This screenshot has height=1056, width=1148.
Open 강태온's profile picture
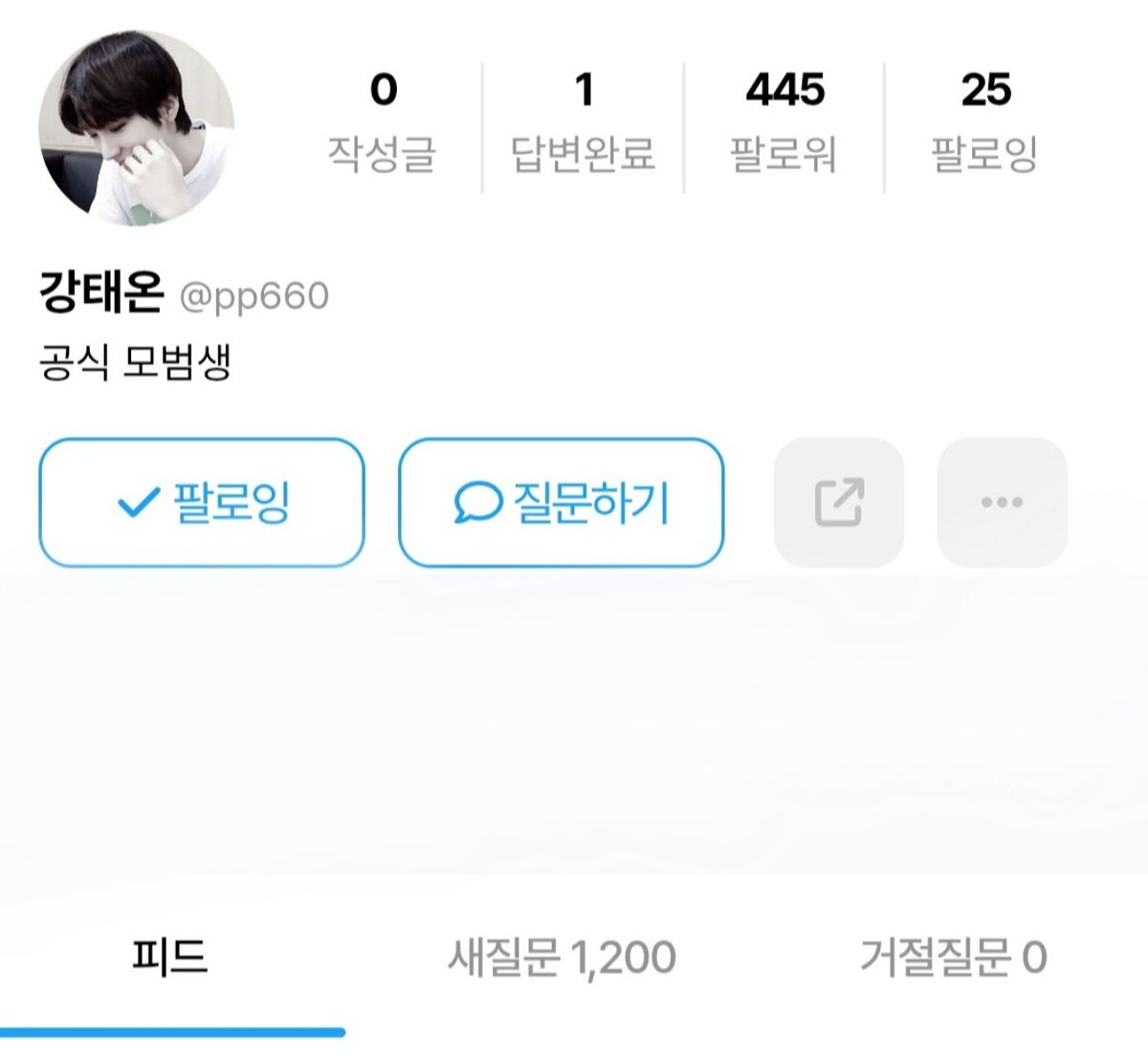137,127
